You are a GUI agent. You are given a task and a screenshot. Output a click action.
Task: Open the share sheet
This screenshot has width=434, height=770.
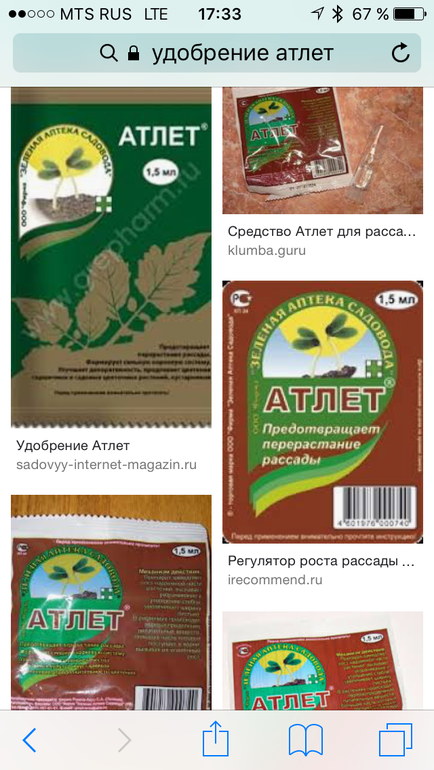pos(216,738)
